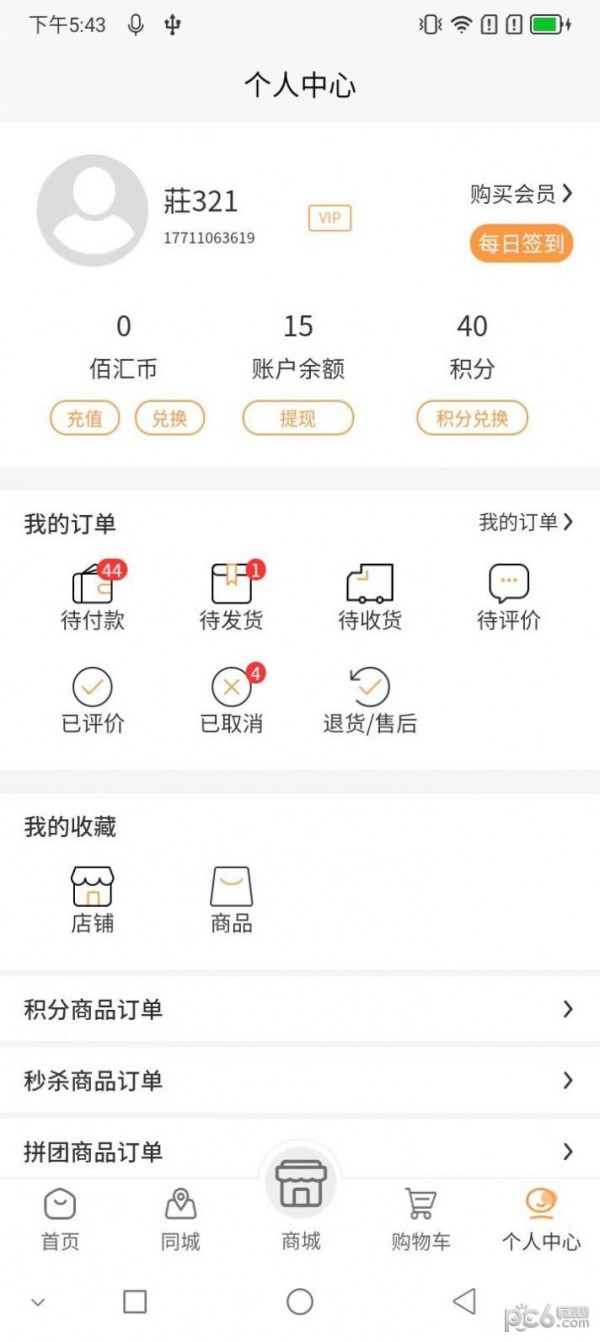Open the 购买会员 membership purchase link

[521, 194]
